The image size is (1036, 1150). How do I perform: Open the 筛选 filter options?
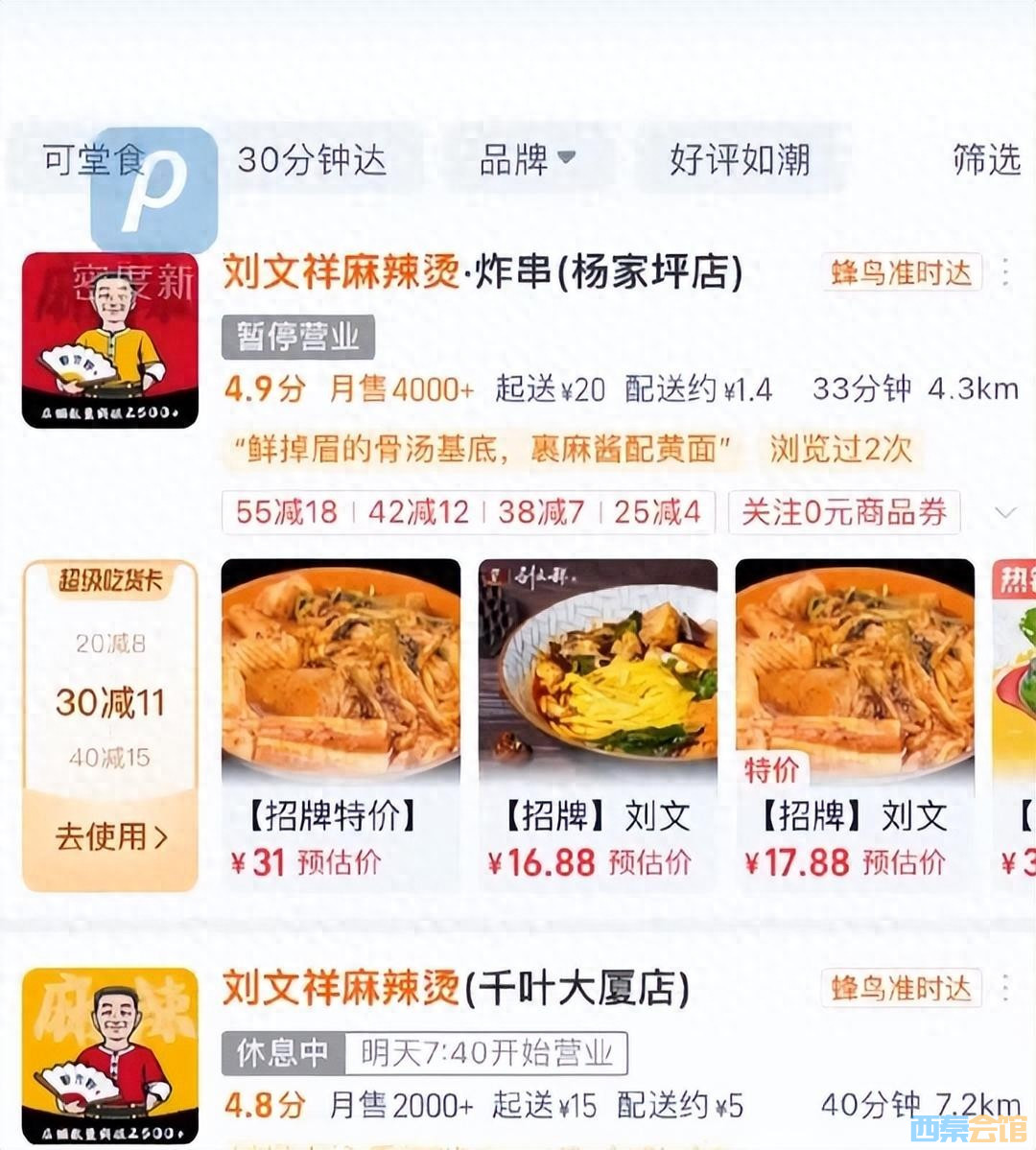(986, 159)
